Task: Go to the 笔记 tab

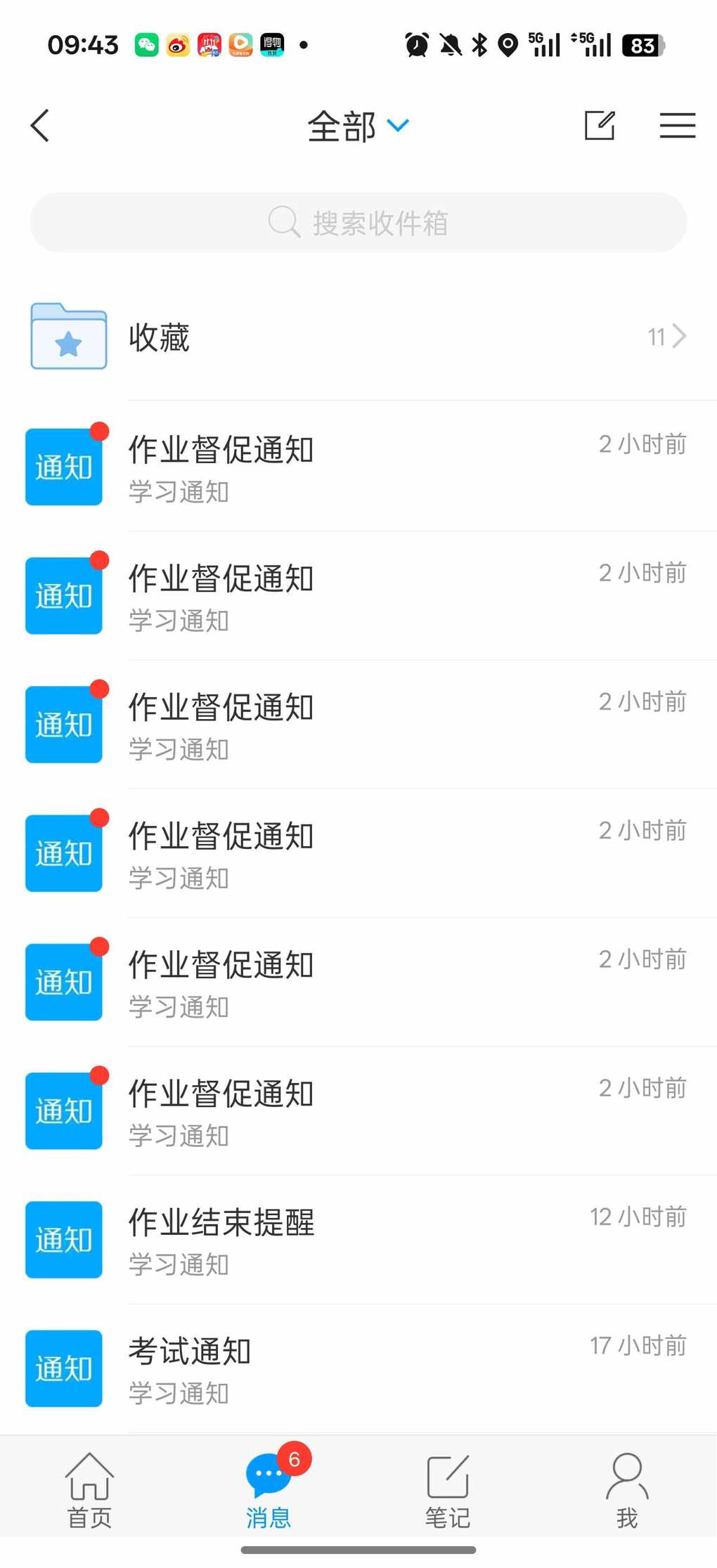Action: click(447, 1489)
